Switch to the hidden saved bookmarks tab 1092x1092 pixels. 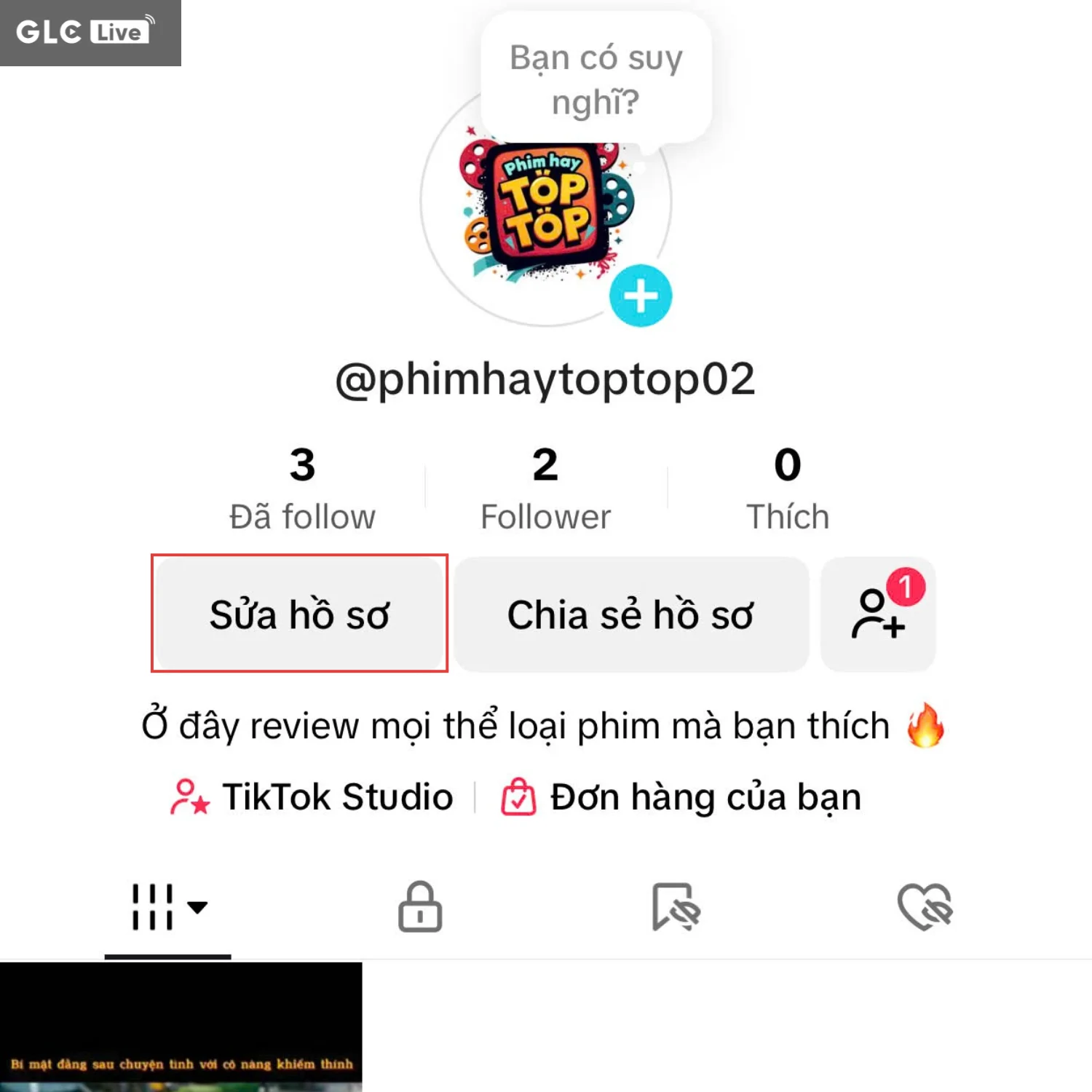click(676, 907)
